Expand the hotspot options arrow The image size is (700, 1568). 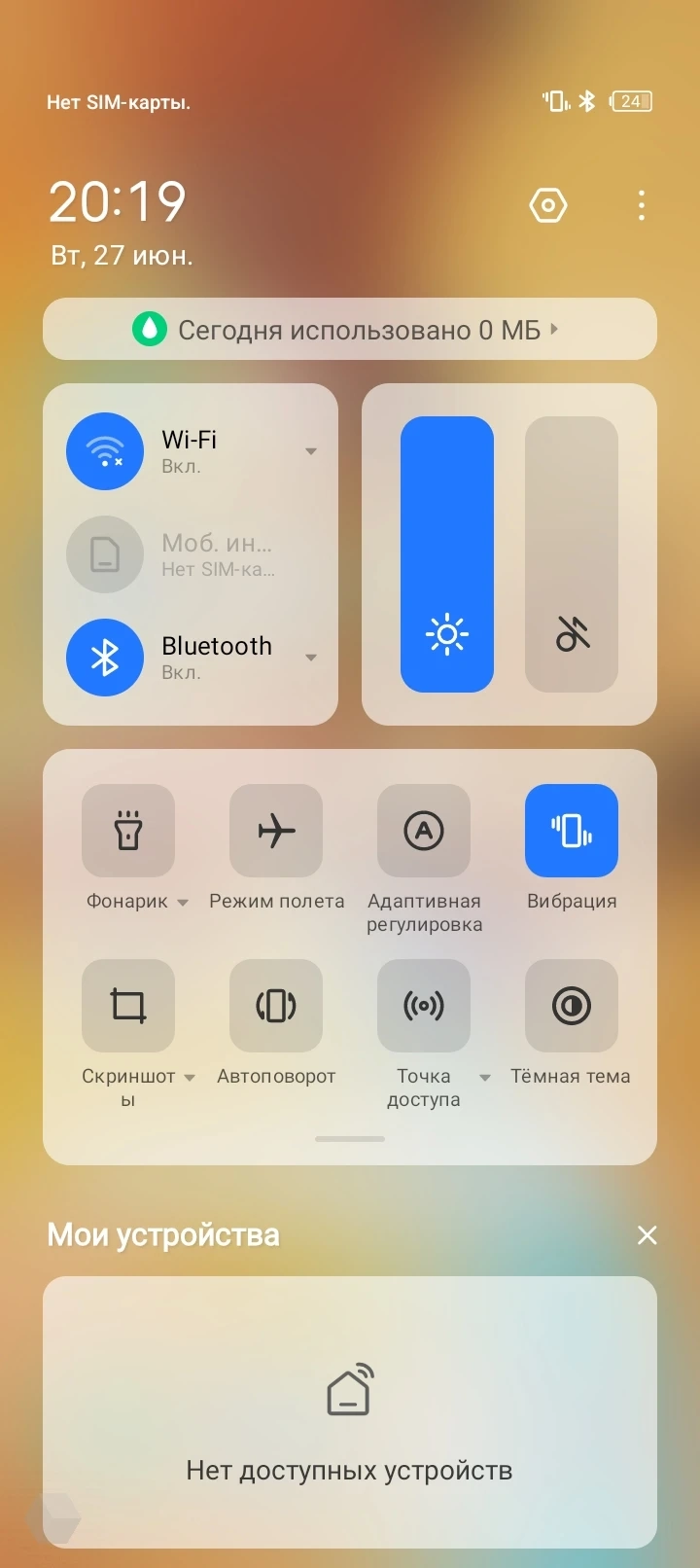pyautogui.click(x=485, y=1078)
